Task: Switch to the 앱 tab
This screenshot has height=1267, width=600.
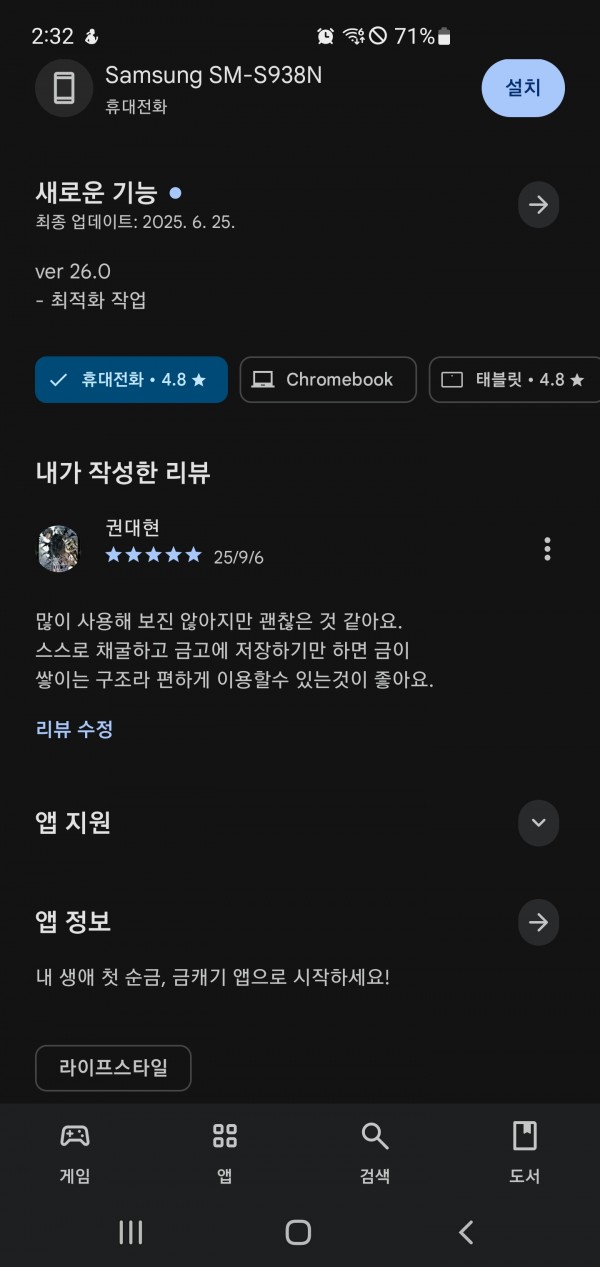Action: tap(225, 1152)
